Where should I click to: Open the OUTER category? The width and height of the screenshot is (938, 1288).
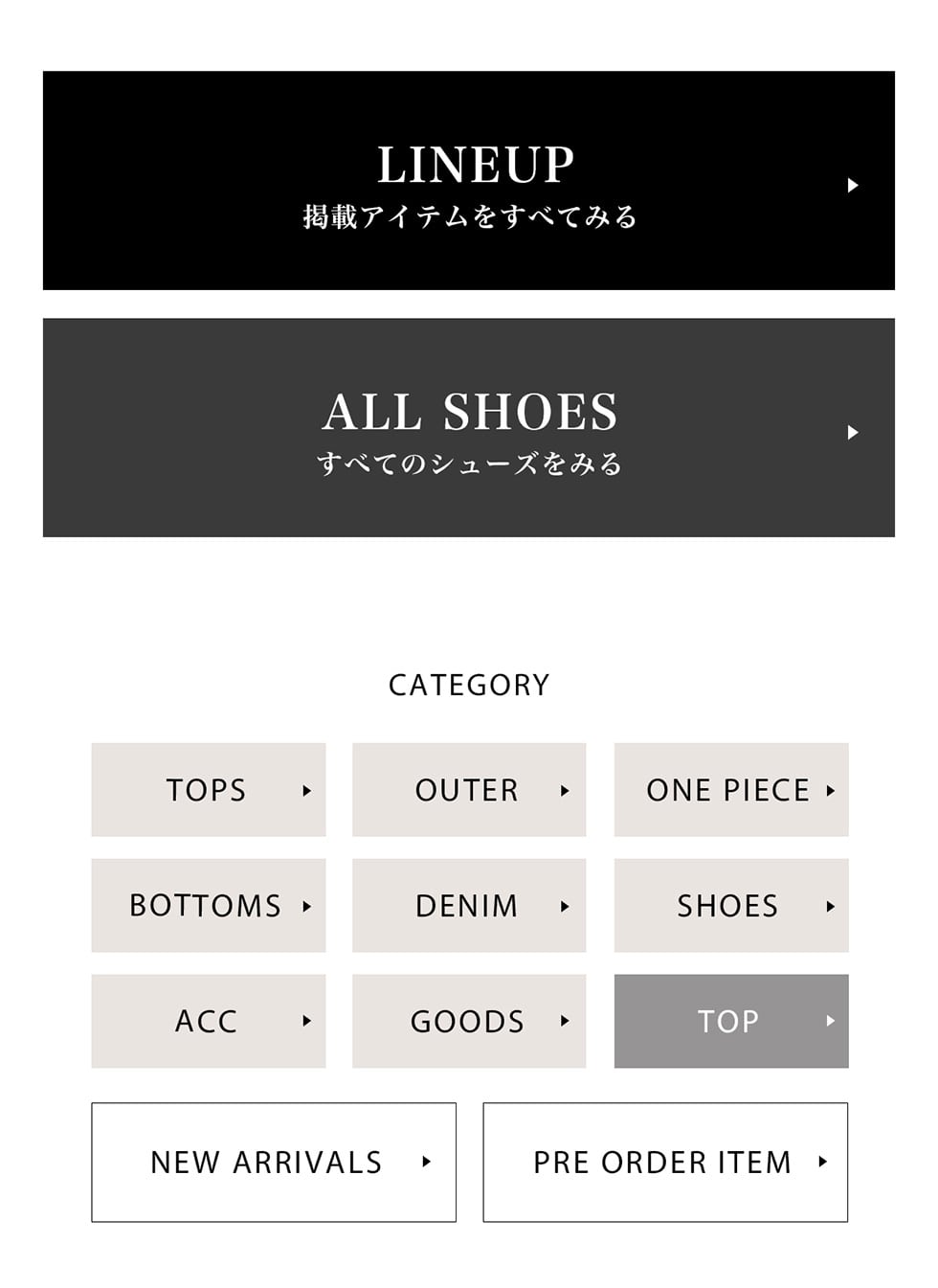[469, 790]
